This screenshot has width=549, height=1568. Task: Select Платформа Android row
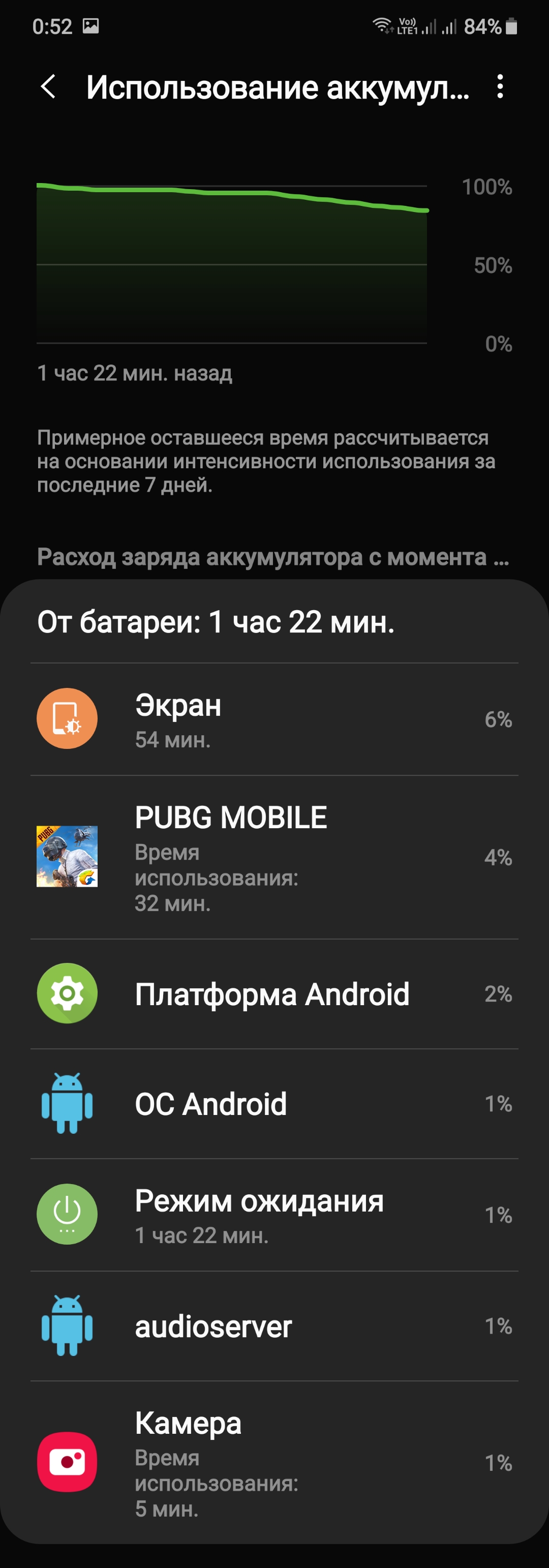click(x=274, y=994)
